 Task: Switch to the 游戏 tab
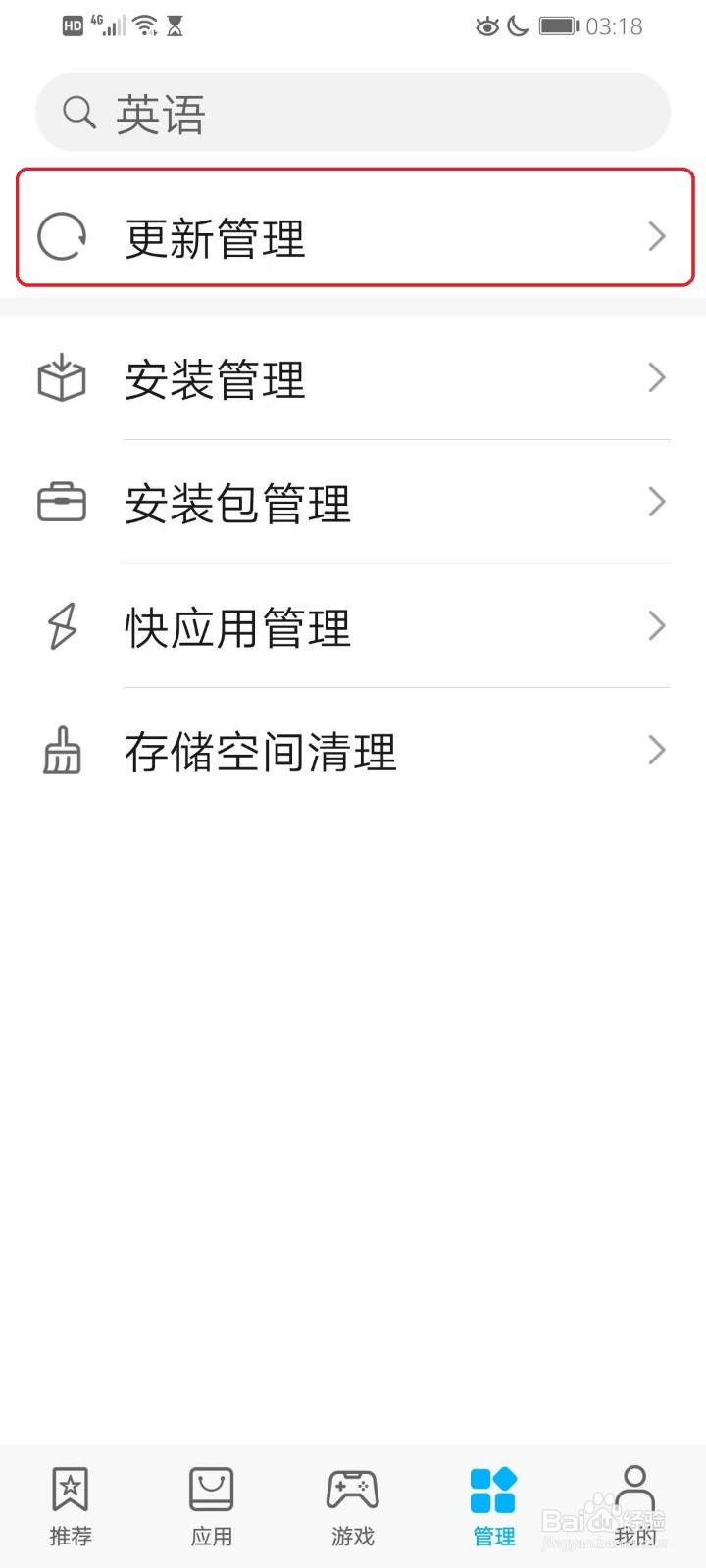353,1506
